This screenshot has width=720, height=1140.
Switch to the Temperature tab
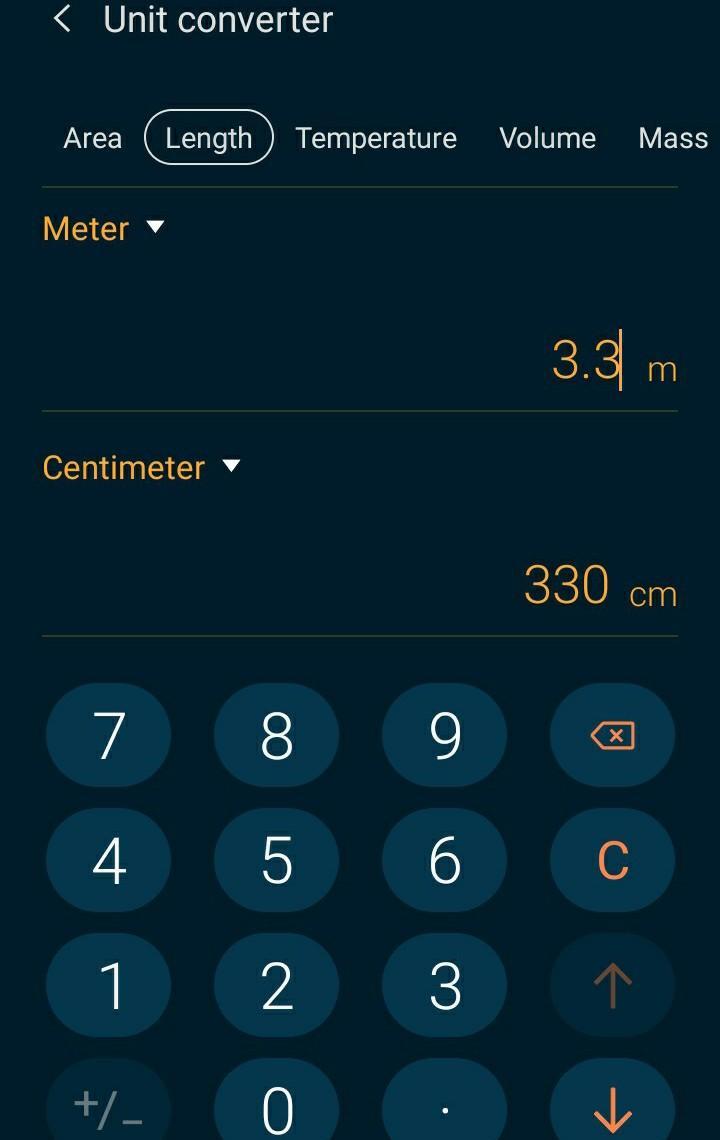point(376,138)
